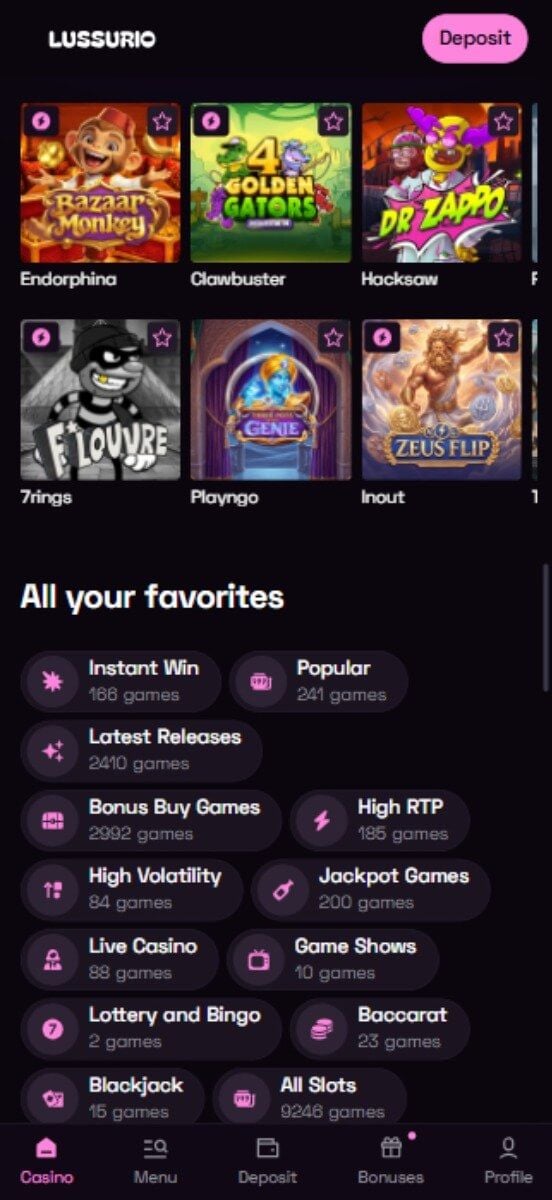Tap the pink Deposit button at top

coord(475,39)
